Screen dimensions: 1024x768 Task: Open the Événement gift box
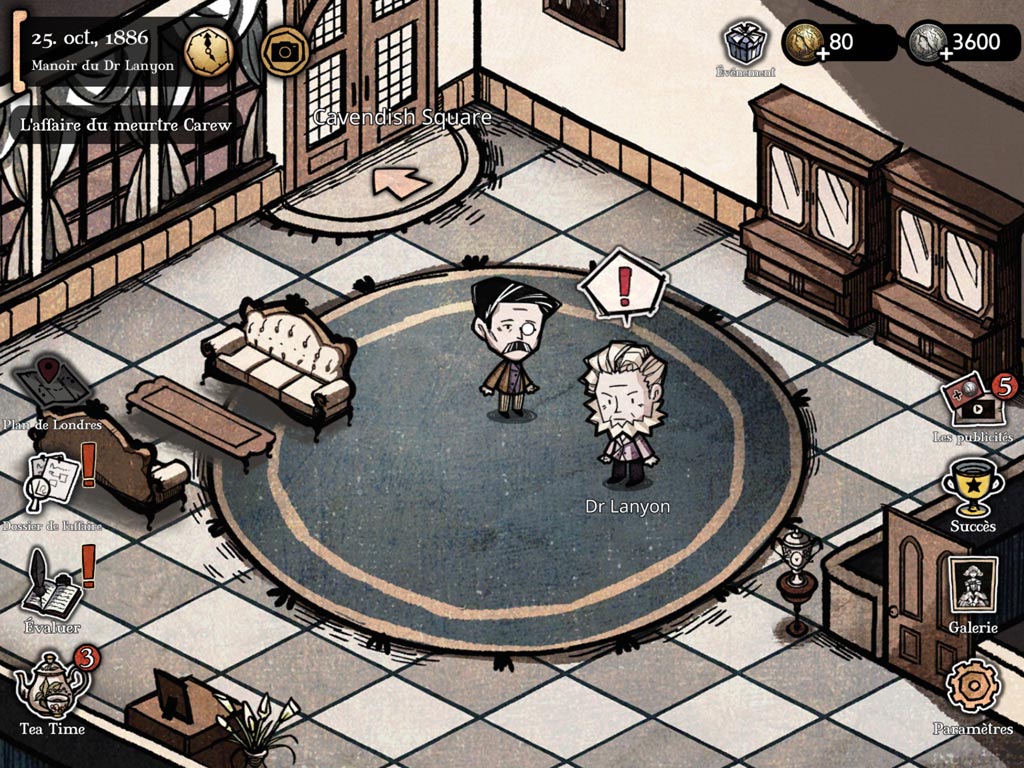(x=745, y=43)
